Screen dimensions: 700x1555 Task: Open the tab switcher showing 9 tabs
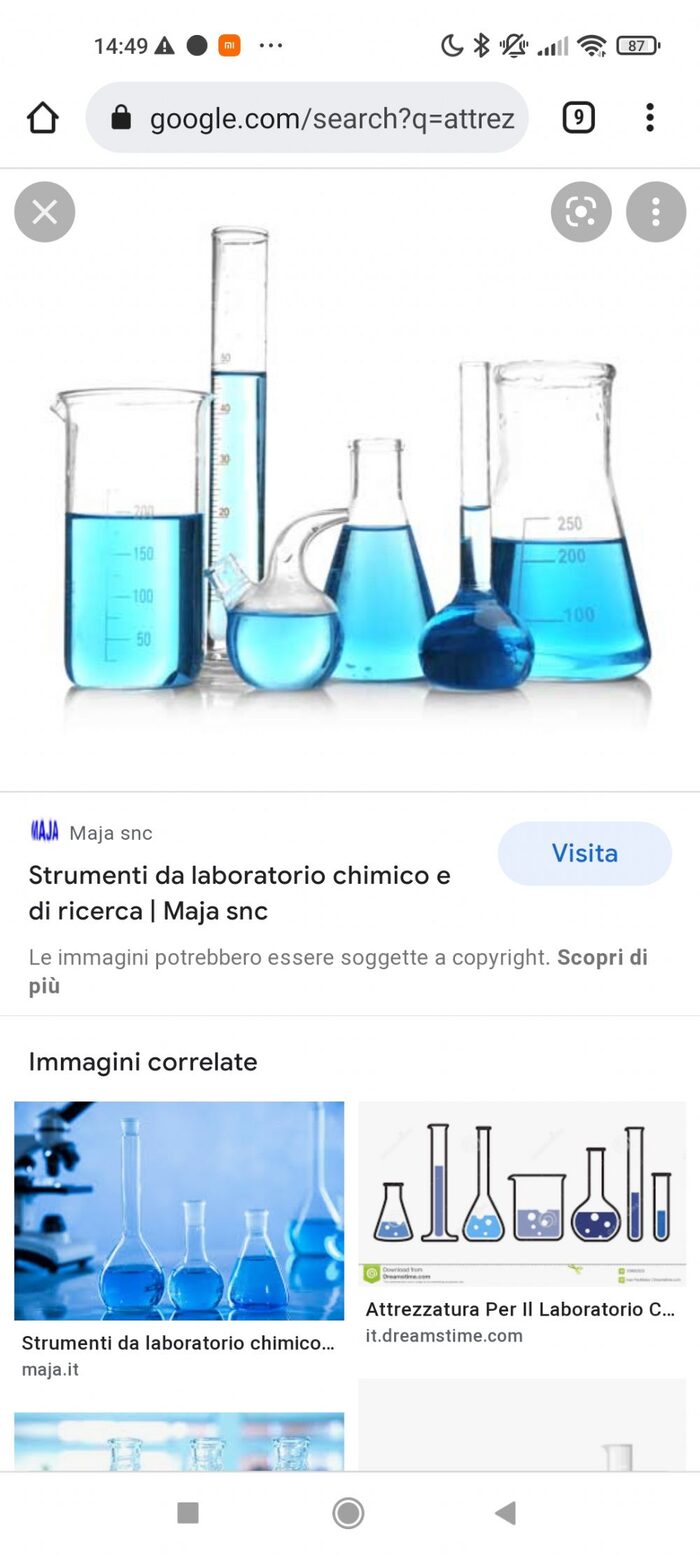578,118
